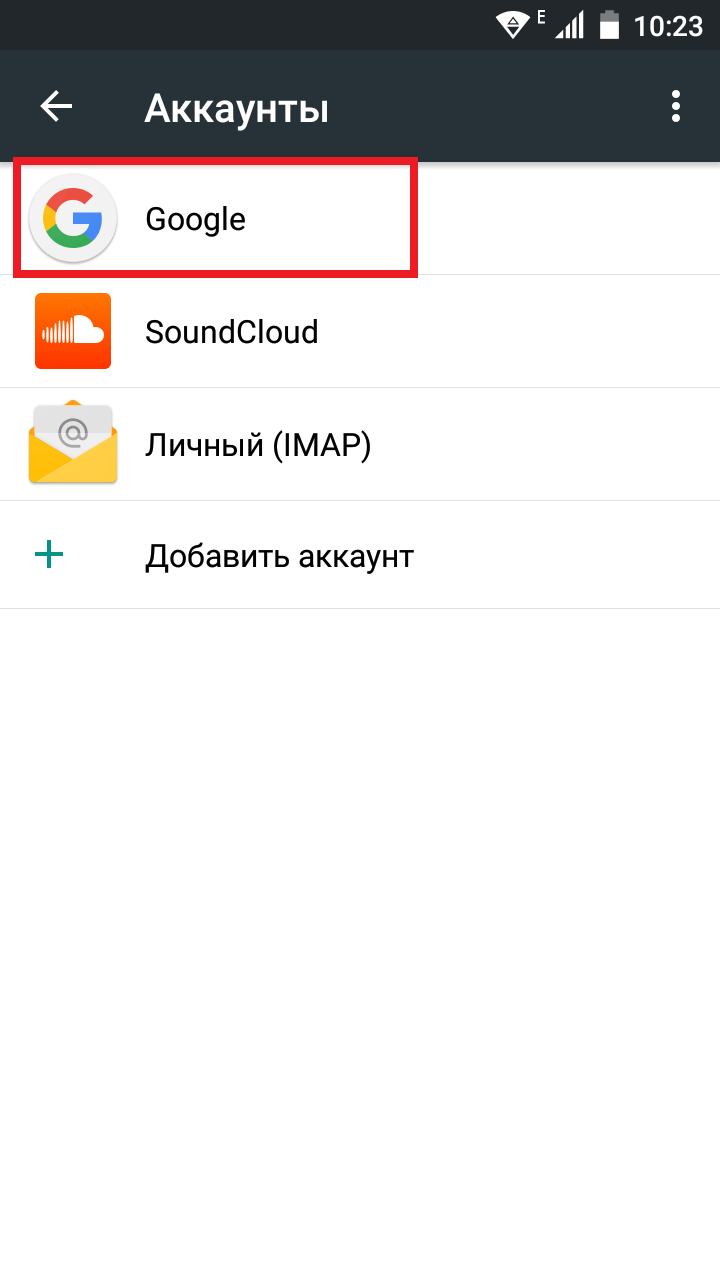Open the Google account row
This screenshot has width=720, height=1280.
360,219
